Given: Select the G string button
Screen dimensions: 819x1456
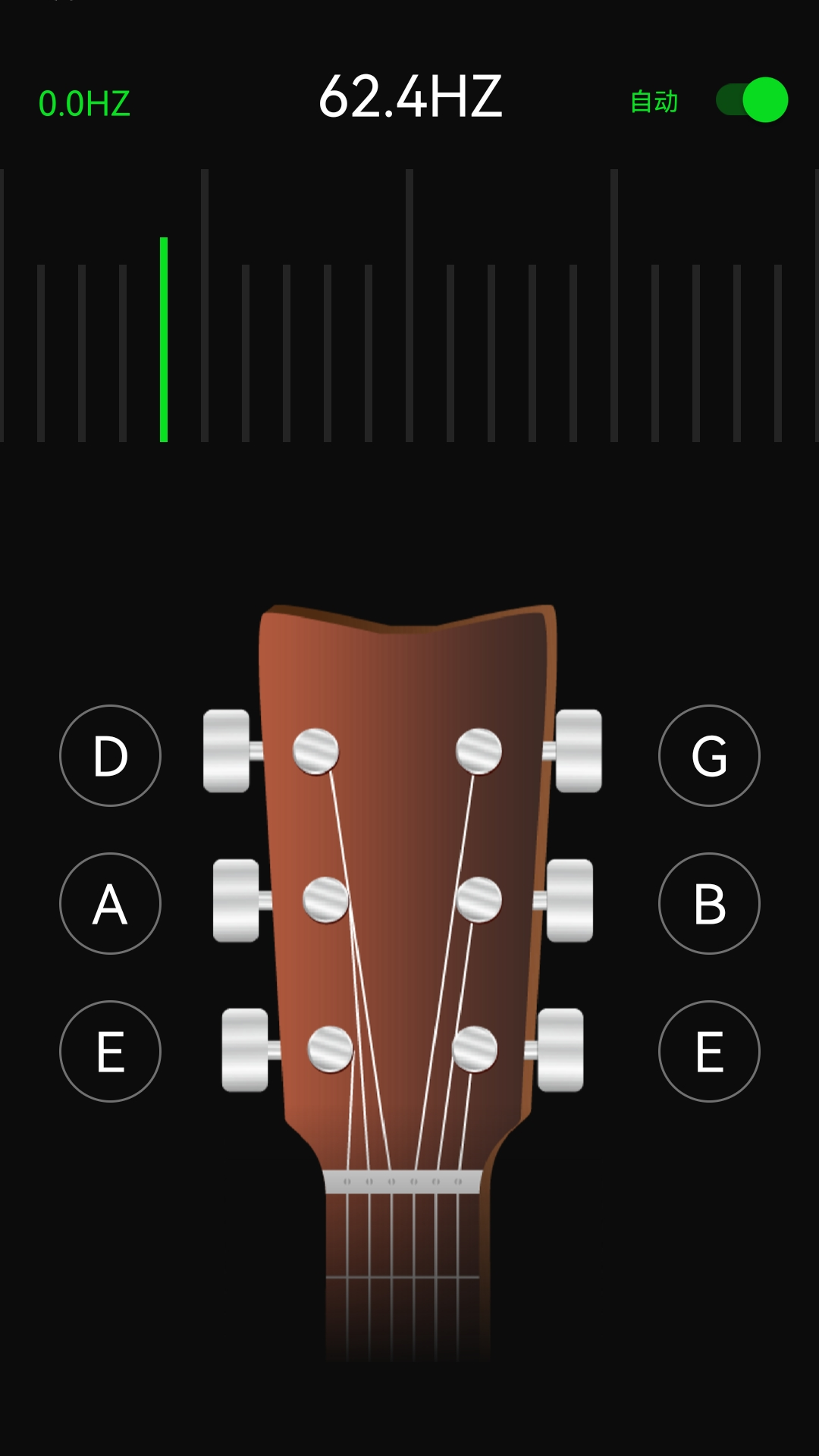Looking at the screenshot, I should coord(709,755).
